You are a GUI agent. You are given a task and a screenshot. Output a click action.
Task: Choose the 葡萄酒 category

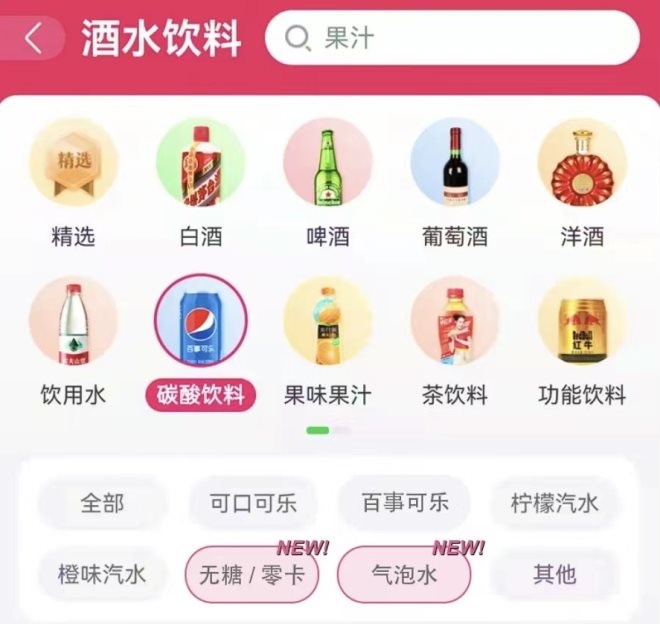point(455,166)
